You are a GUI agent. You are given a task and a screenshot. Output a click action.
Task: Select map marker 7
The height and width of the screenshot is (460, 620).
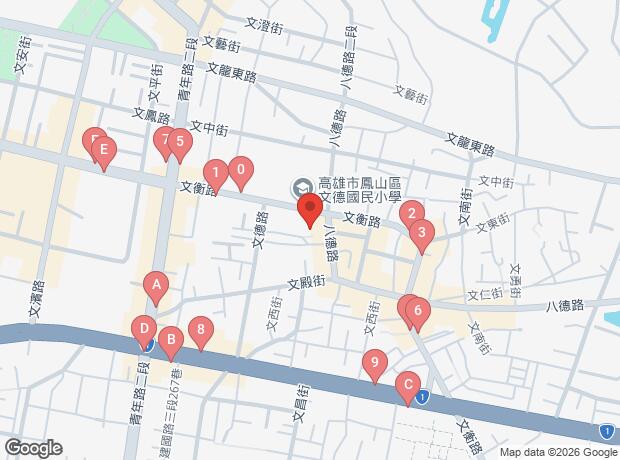[164, 143]
